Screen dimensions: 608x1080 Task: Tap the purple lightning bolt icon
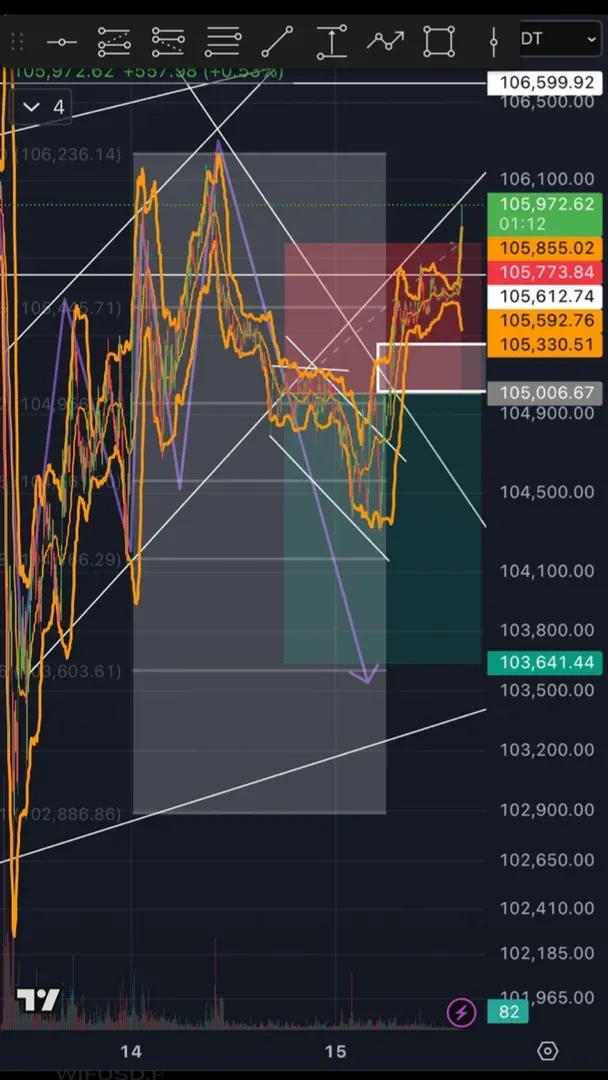pyautogui.click(x=461, y=1013)
